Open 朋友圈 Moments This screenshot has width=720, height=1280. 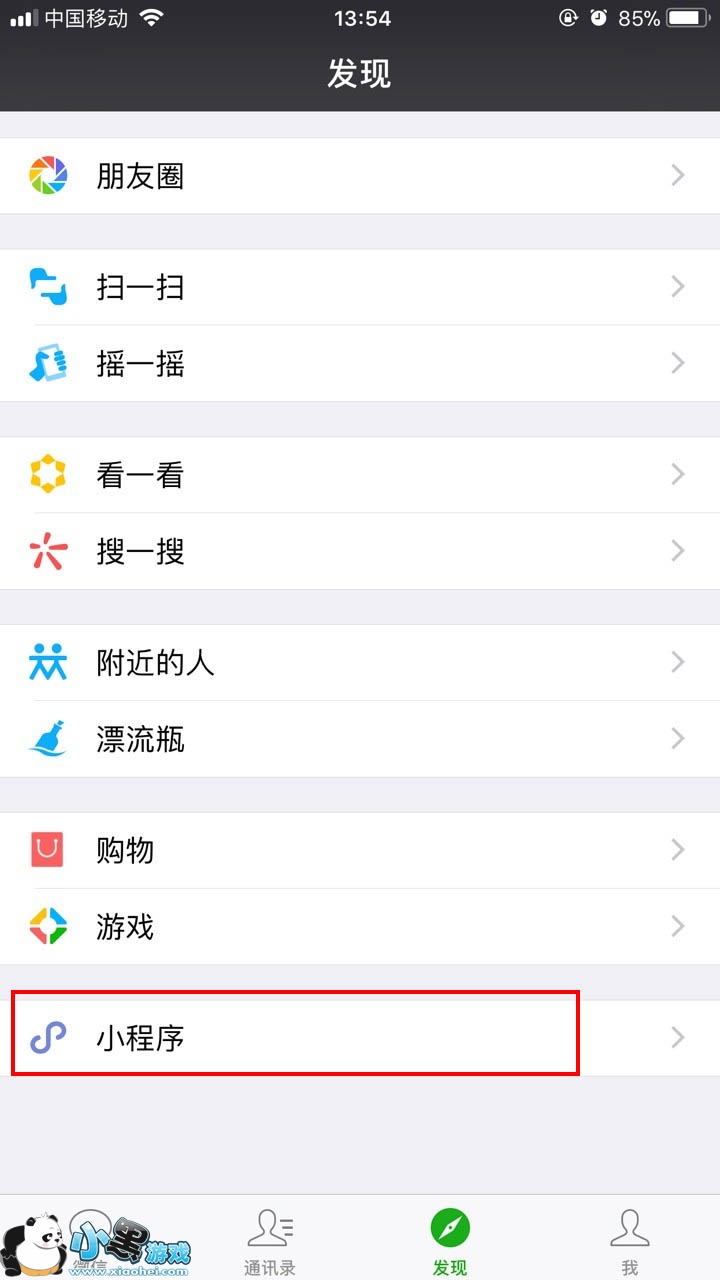360,176
